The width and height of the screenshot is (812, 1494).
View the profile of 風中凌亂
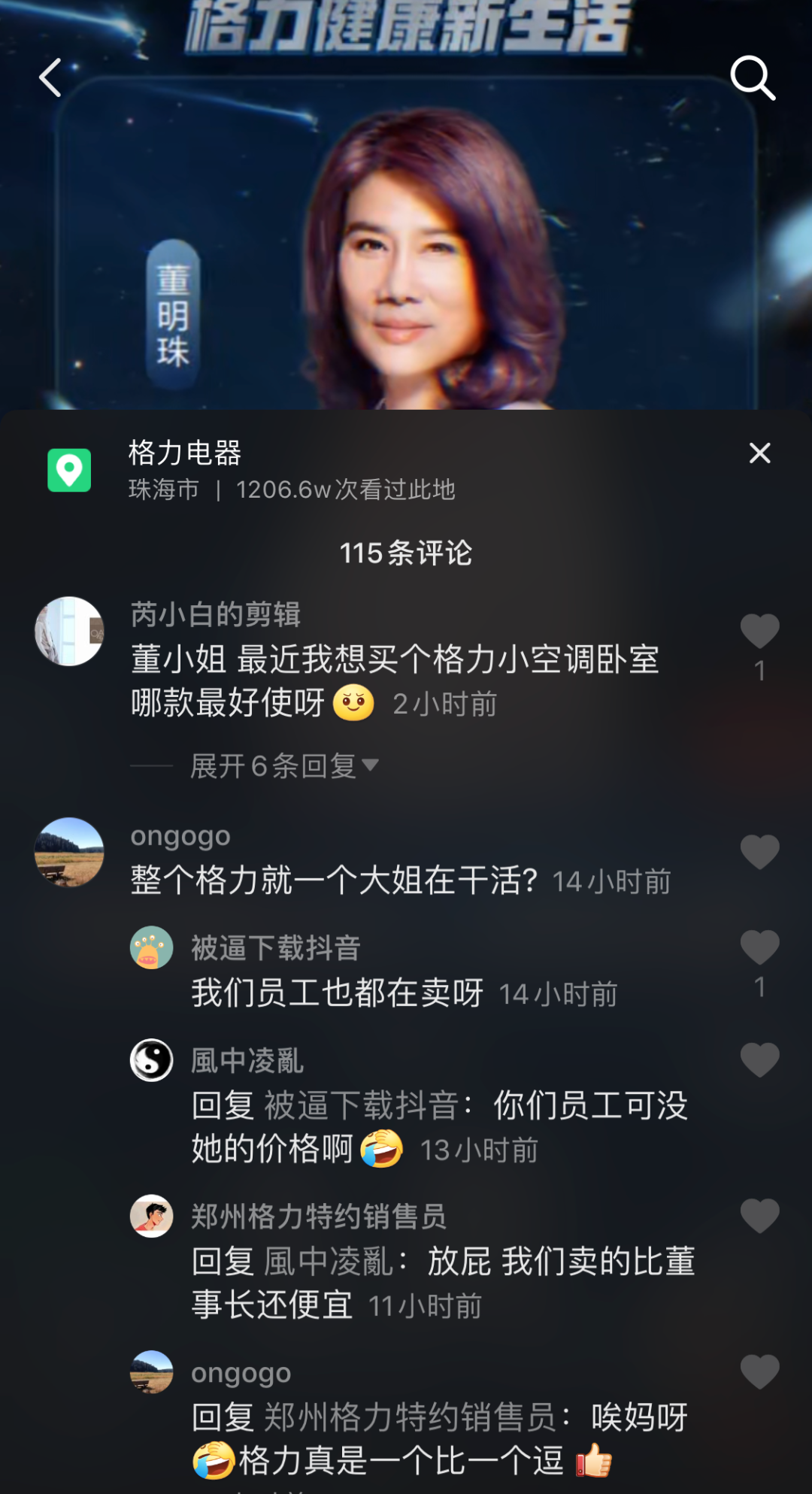(152, 1060)
